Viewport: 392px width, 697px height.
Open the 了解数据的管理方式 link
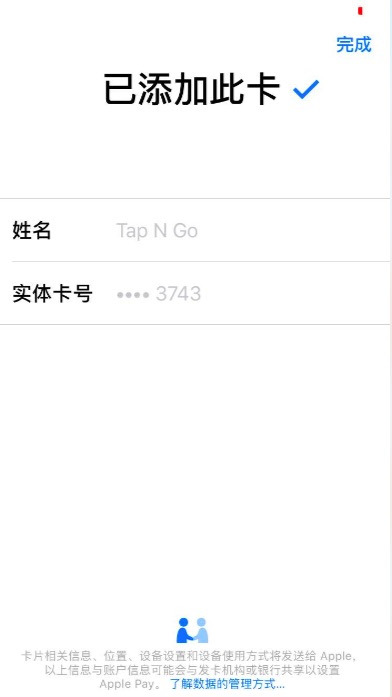click(227, 683)
